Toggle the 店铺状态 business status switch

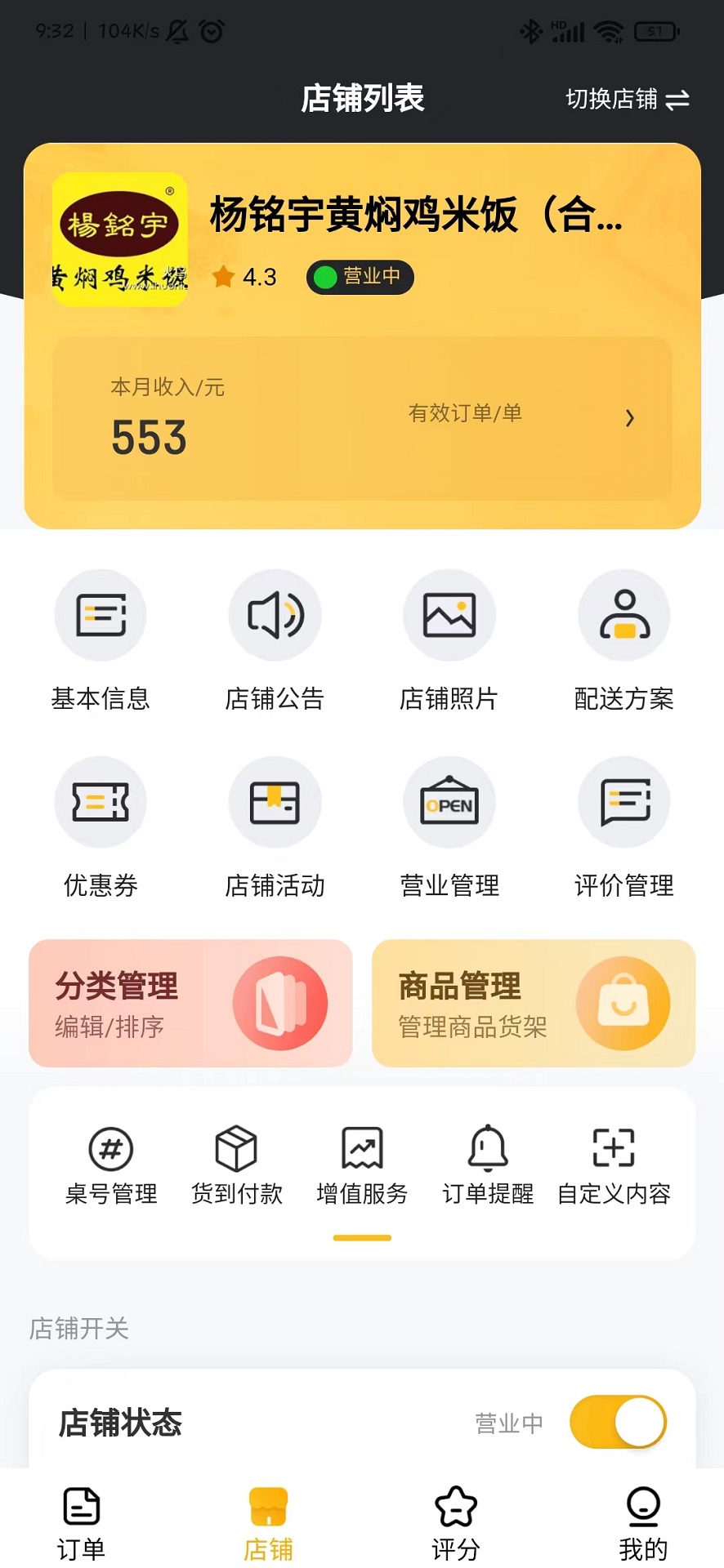click(x=619, y=1421)
